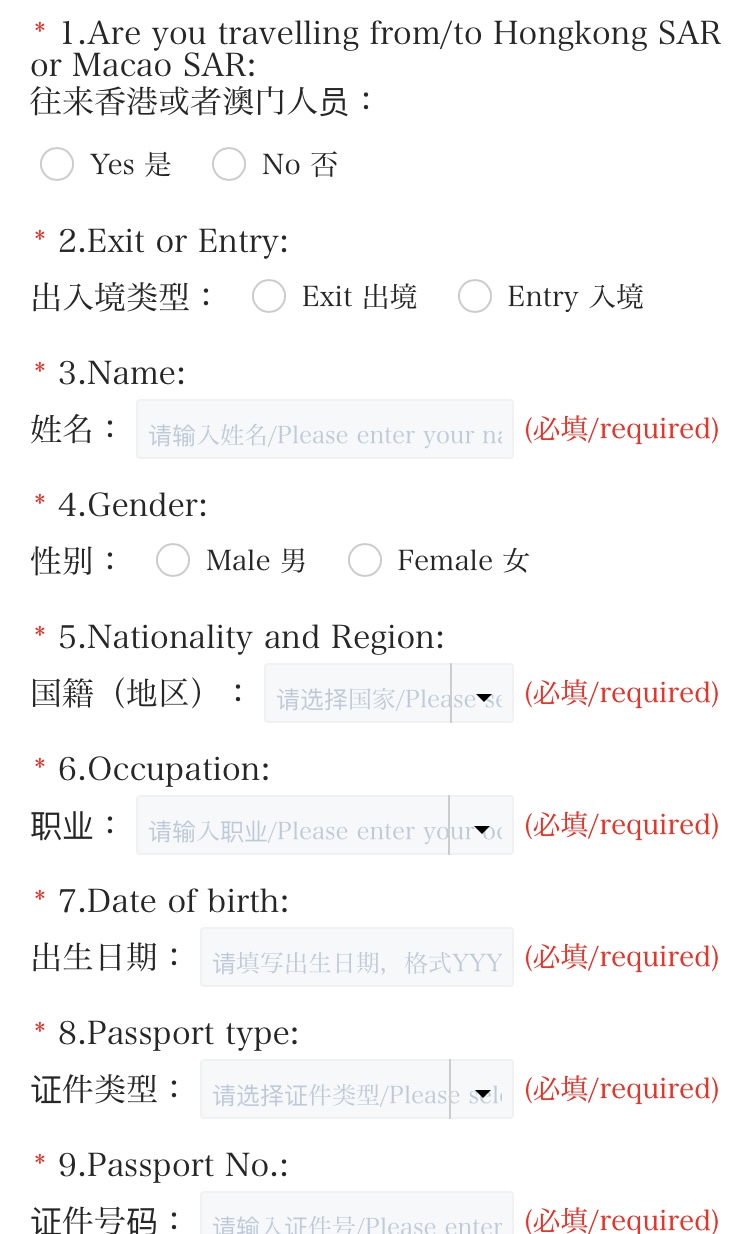The width and height of the screenshot is (750, 1234).
Task: Mark gender as Female 女
Action: click(365, 560)
